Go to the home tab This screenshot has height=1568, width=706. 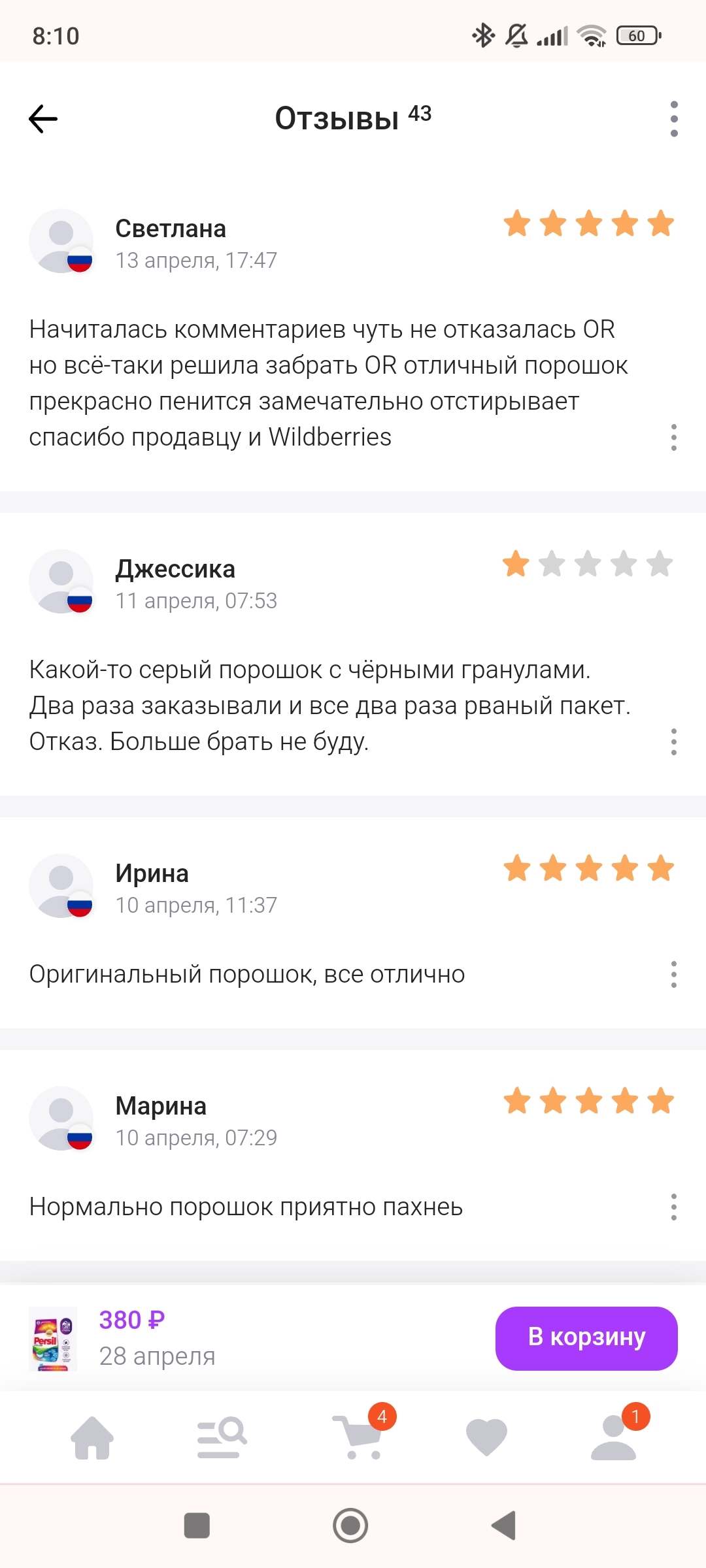point(92,1437)
